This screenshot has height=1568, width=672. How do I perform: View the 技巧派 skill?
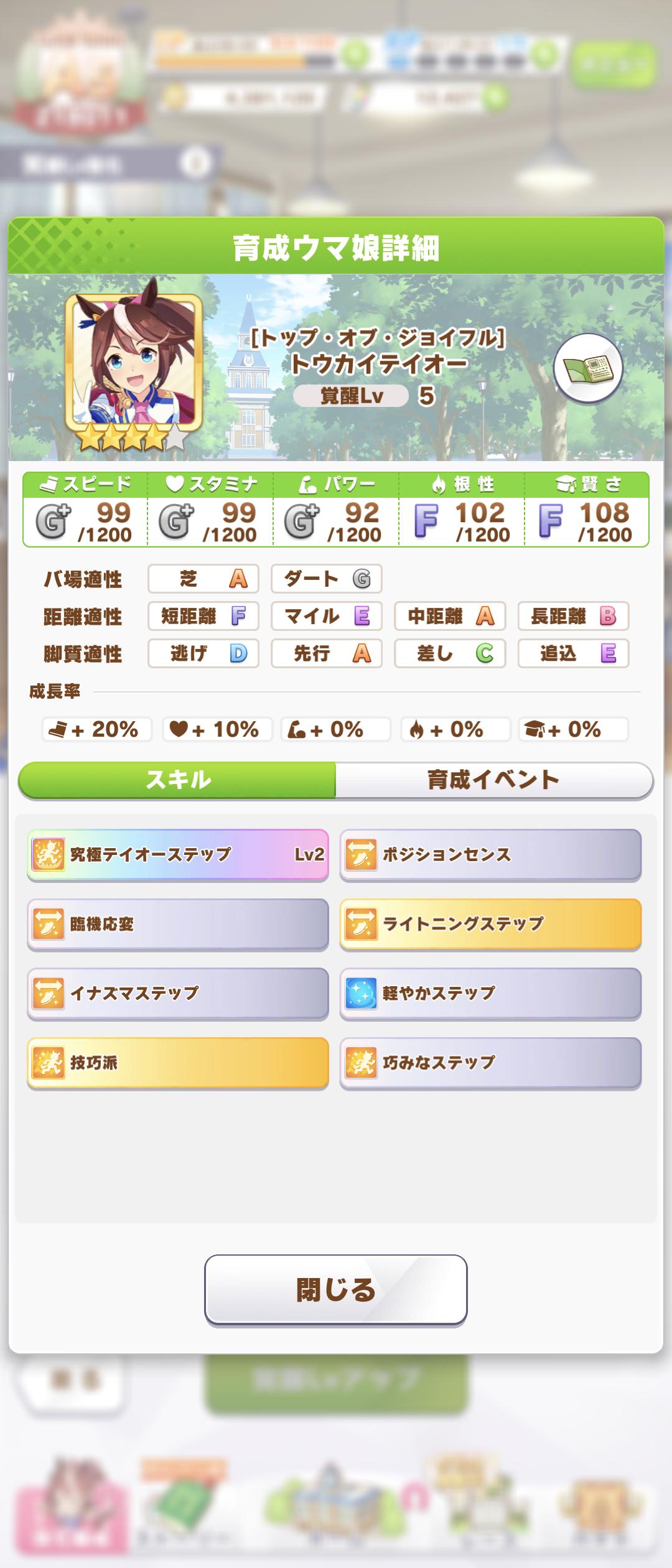coord(178,1063)
